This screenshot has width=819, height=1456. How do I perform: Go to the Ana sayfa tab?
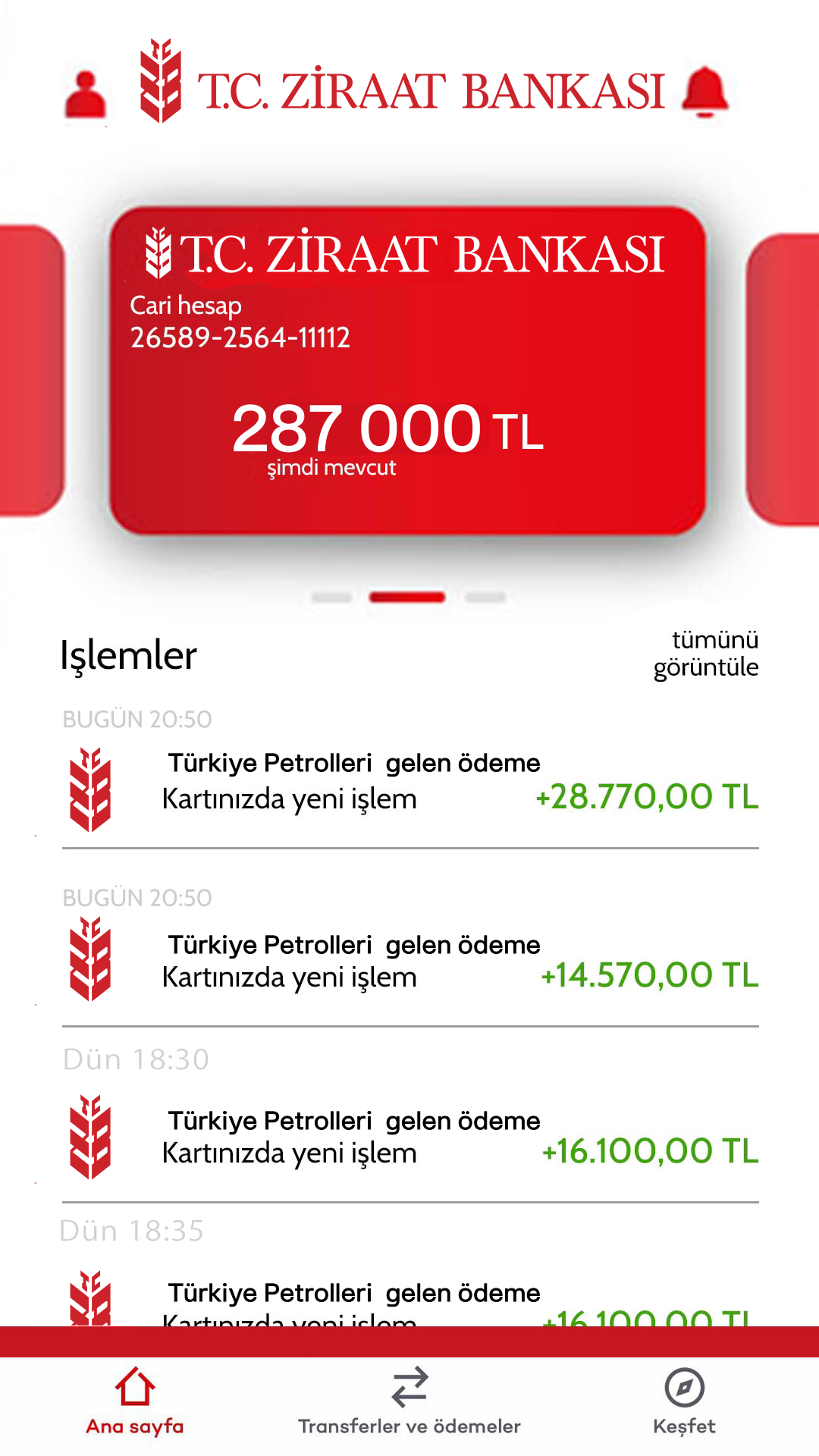(135, 1403)
